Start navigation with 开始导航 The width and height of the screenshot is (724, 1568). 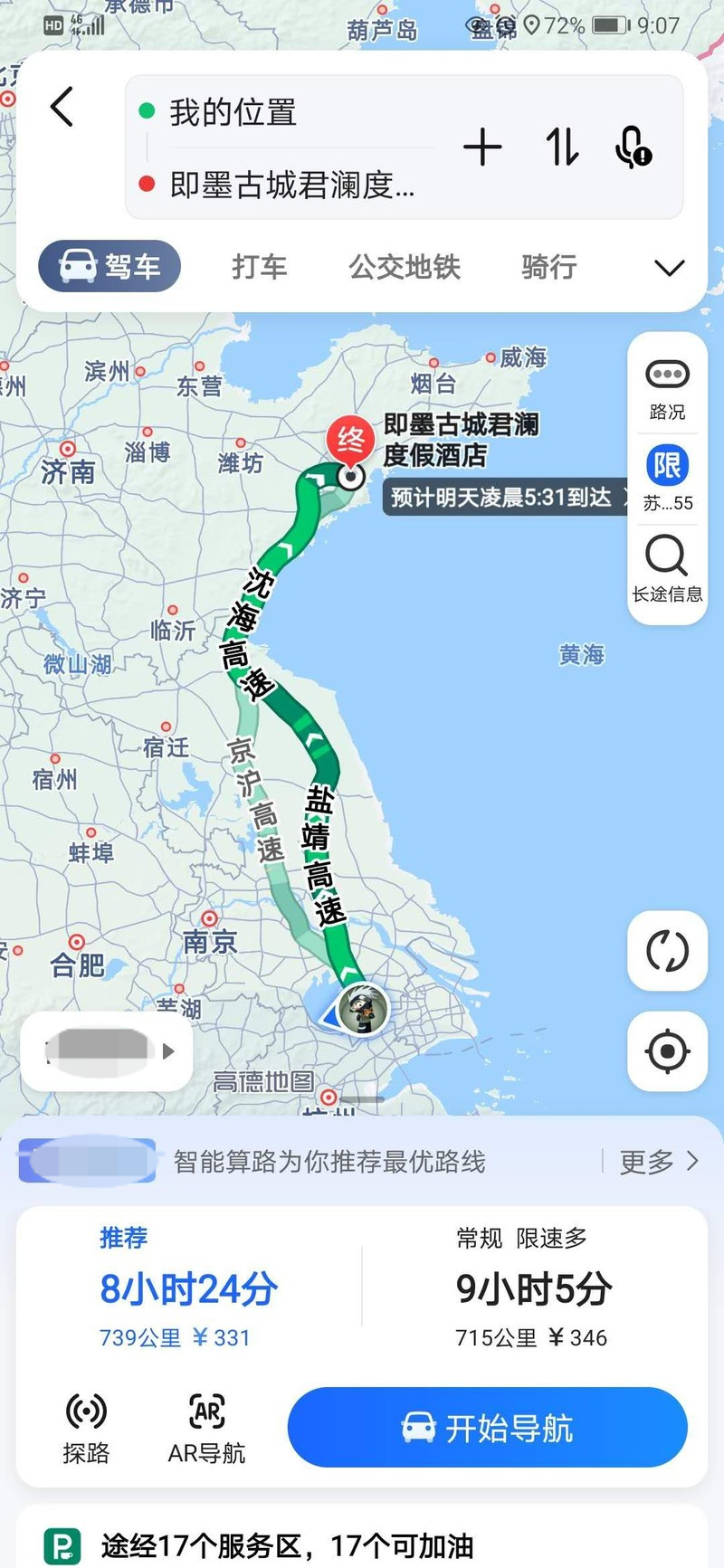point(487,1428)
